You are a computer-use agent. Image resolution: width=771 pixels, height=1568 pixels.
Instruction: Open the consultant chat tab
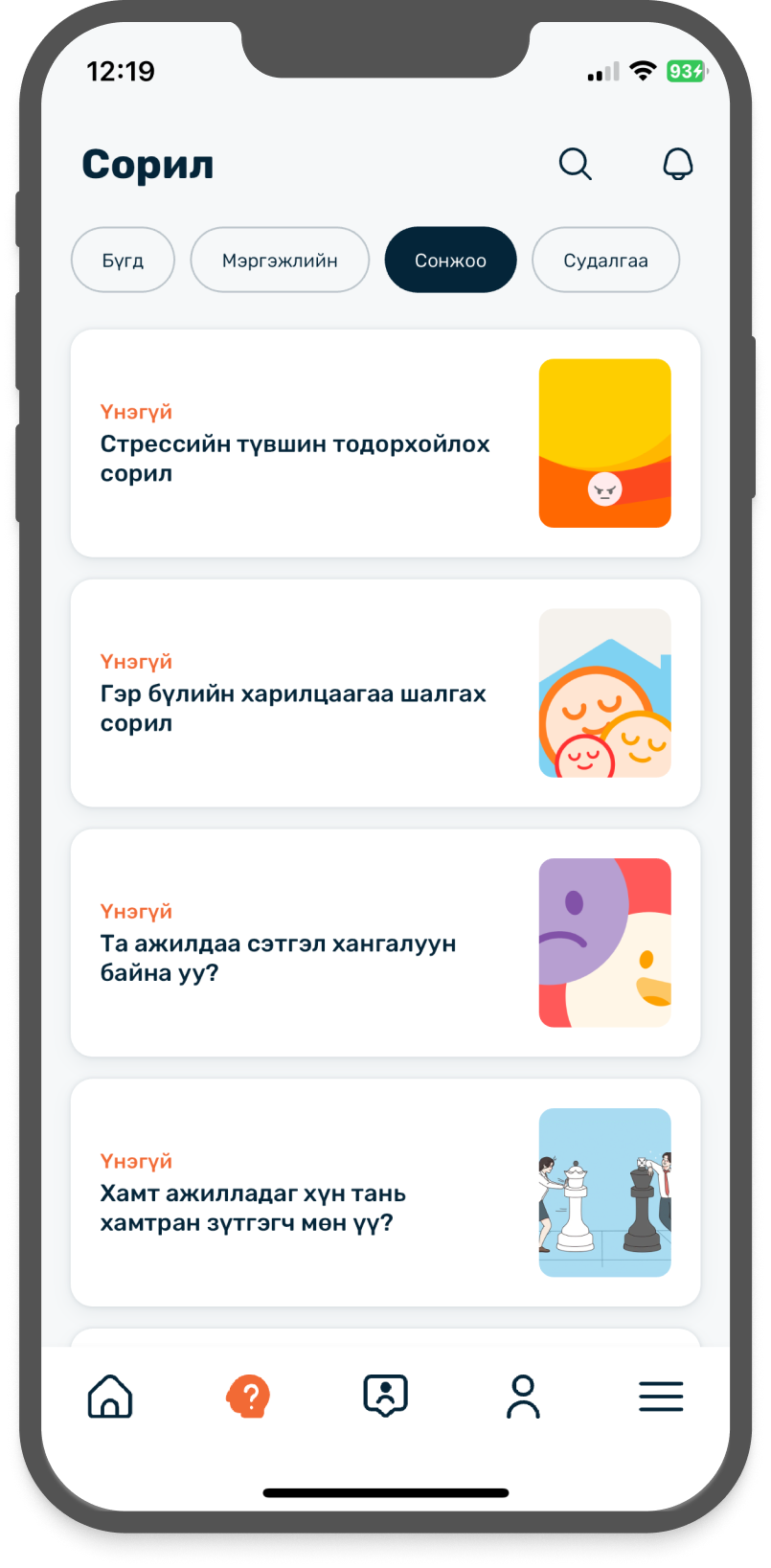click(386, 1397)
